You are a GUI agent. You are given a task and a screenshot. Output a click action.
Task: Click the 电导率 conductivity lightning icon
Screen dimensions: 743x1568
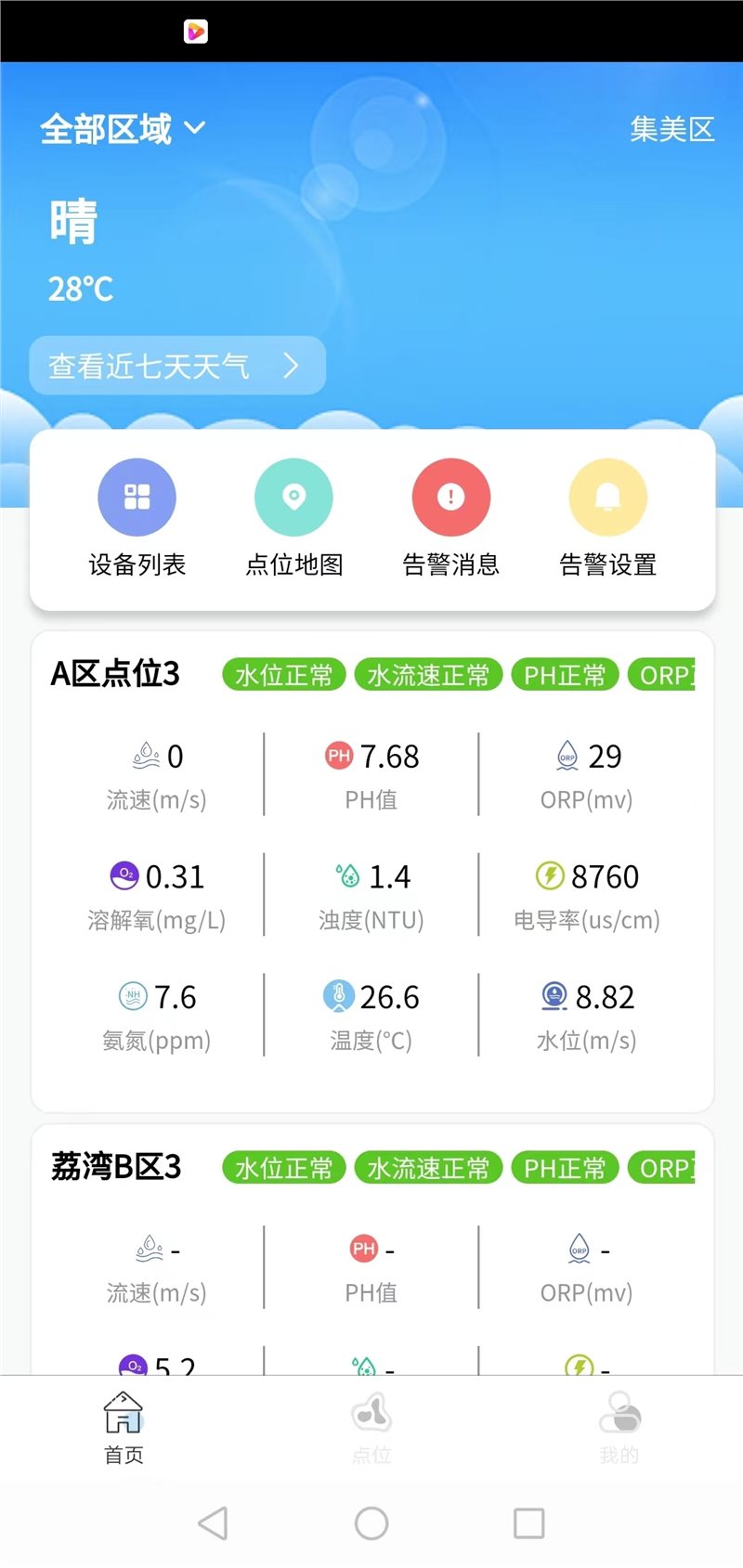coord(551,875)
